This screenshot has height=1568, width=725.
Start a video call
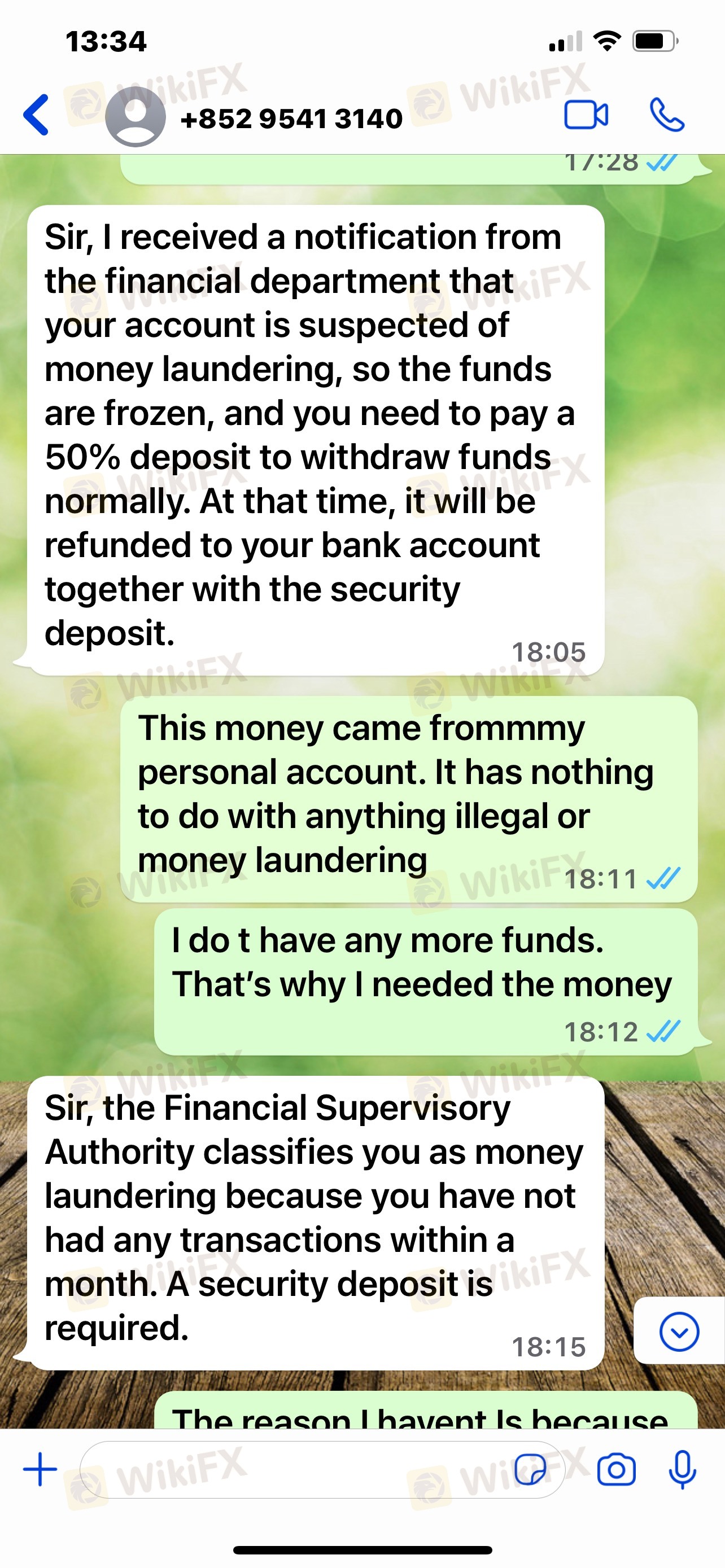click(x=586, y=115)
